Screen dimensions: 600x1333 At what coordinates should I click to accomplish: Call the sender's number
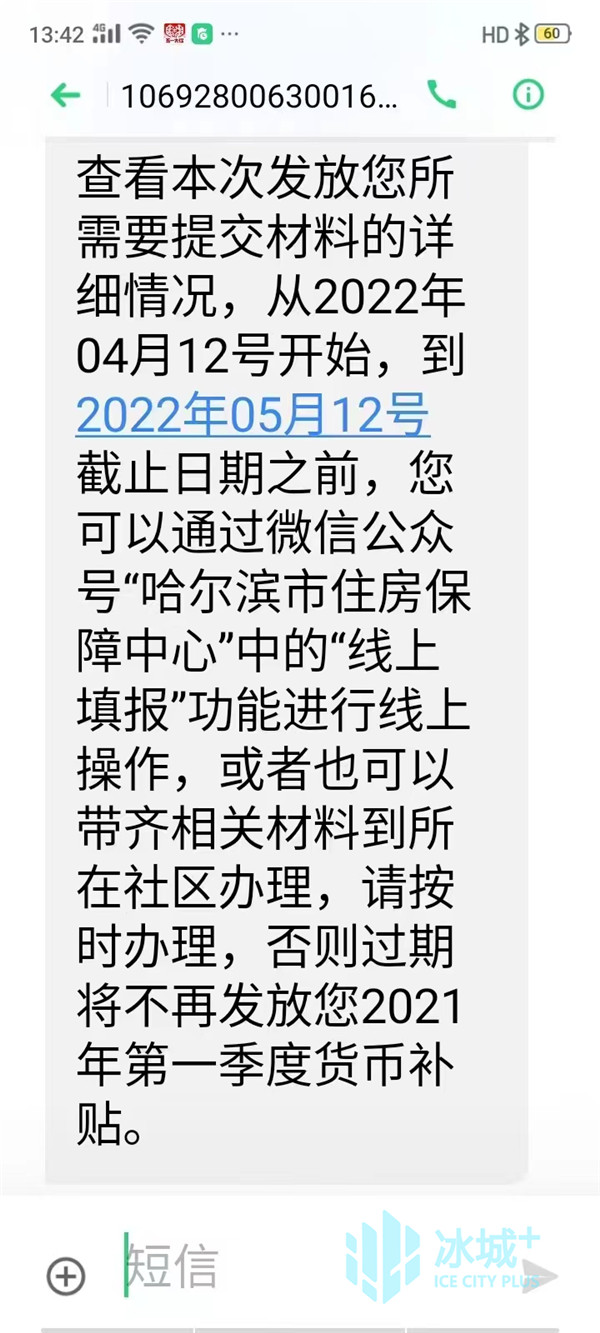(441, 94)
